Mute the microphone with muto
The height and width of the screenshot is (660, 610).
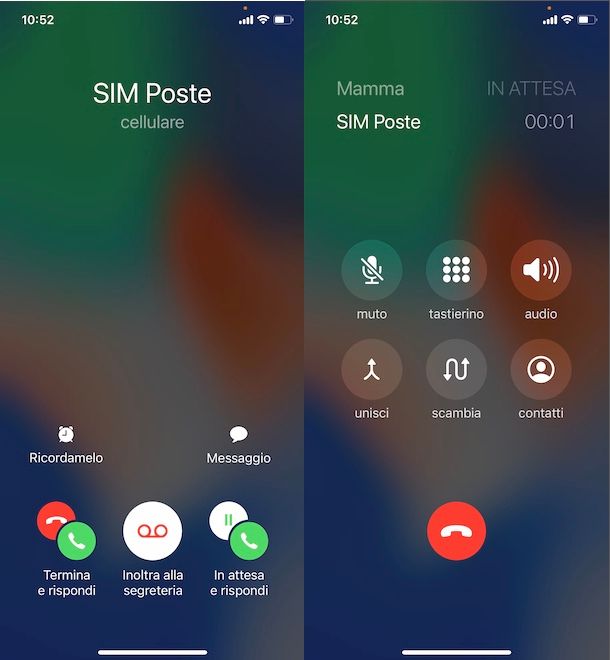[372, 271]
